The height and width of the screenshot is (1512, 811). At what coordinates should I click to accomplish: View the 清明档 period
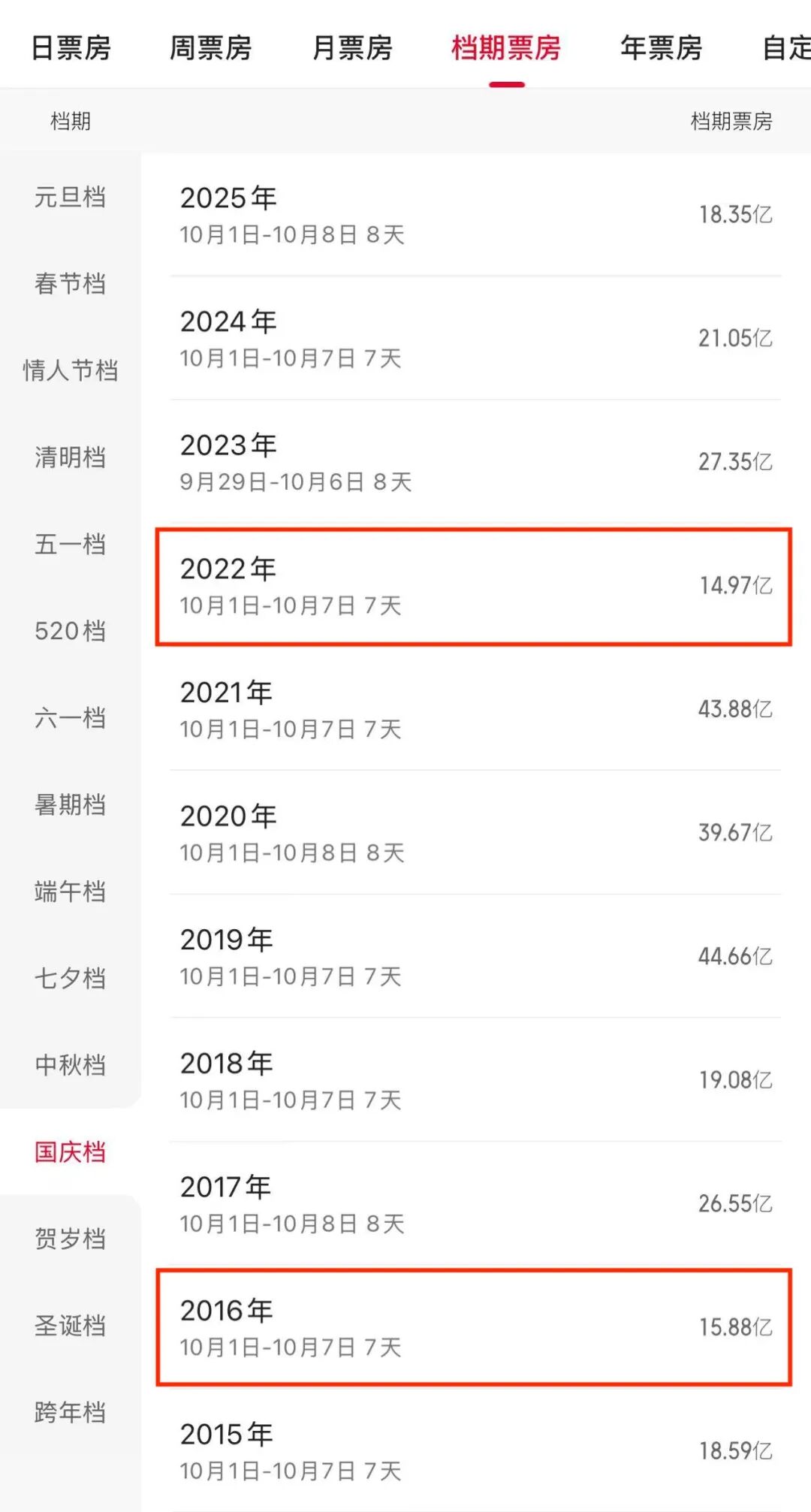(70, 457)
